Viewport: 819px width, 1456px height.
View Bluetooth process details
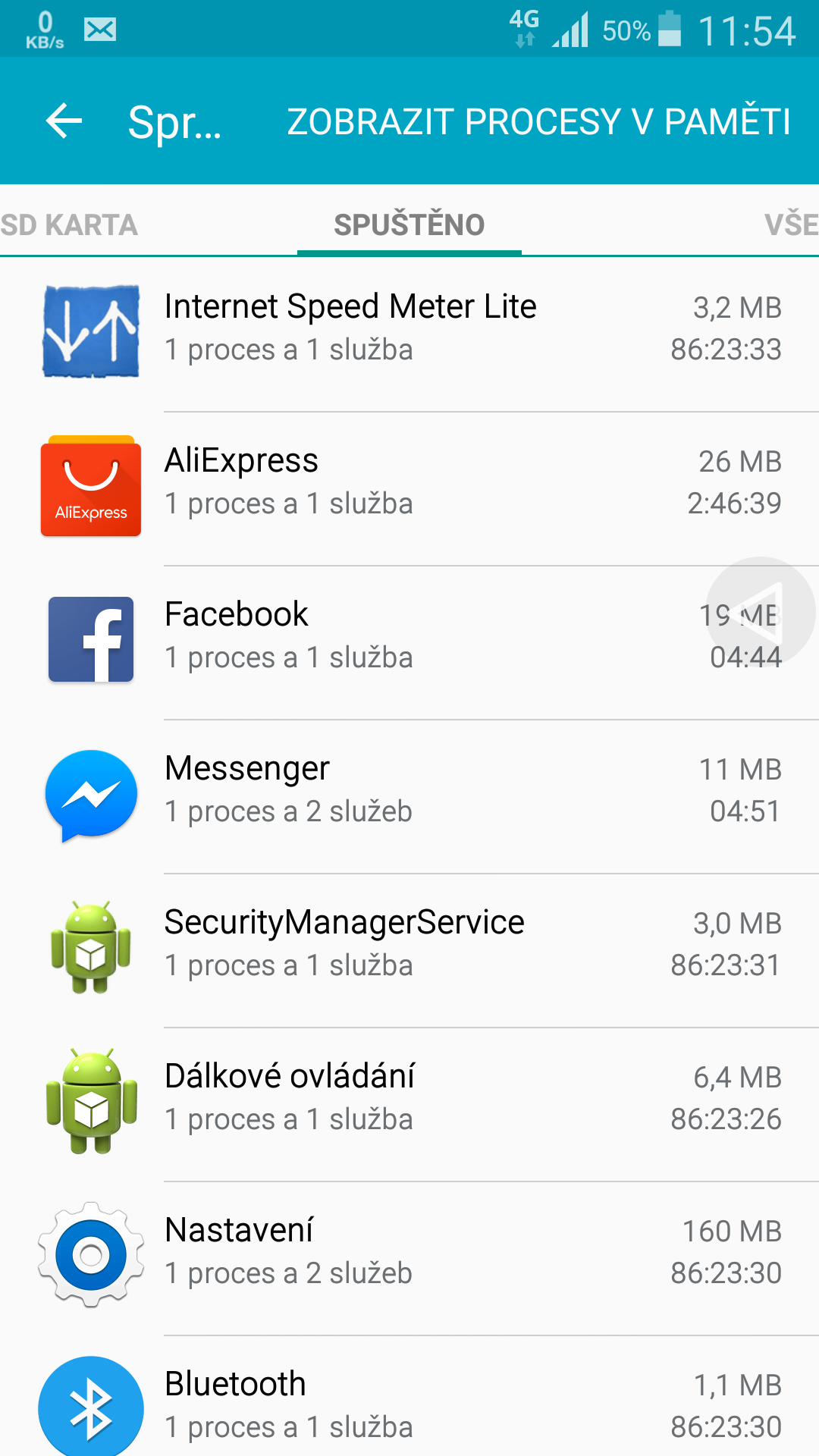[x=409, y=1404]
